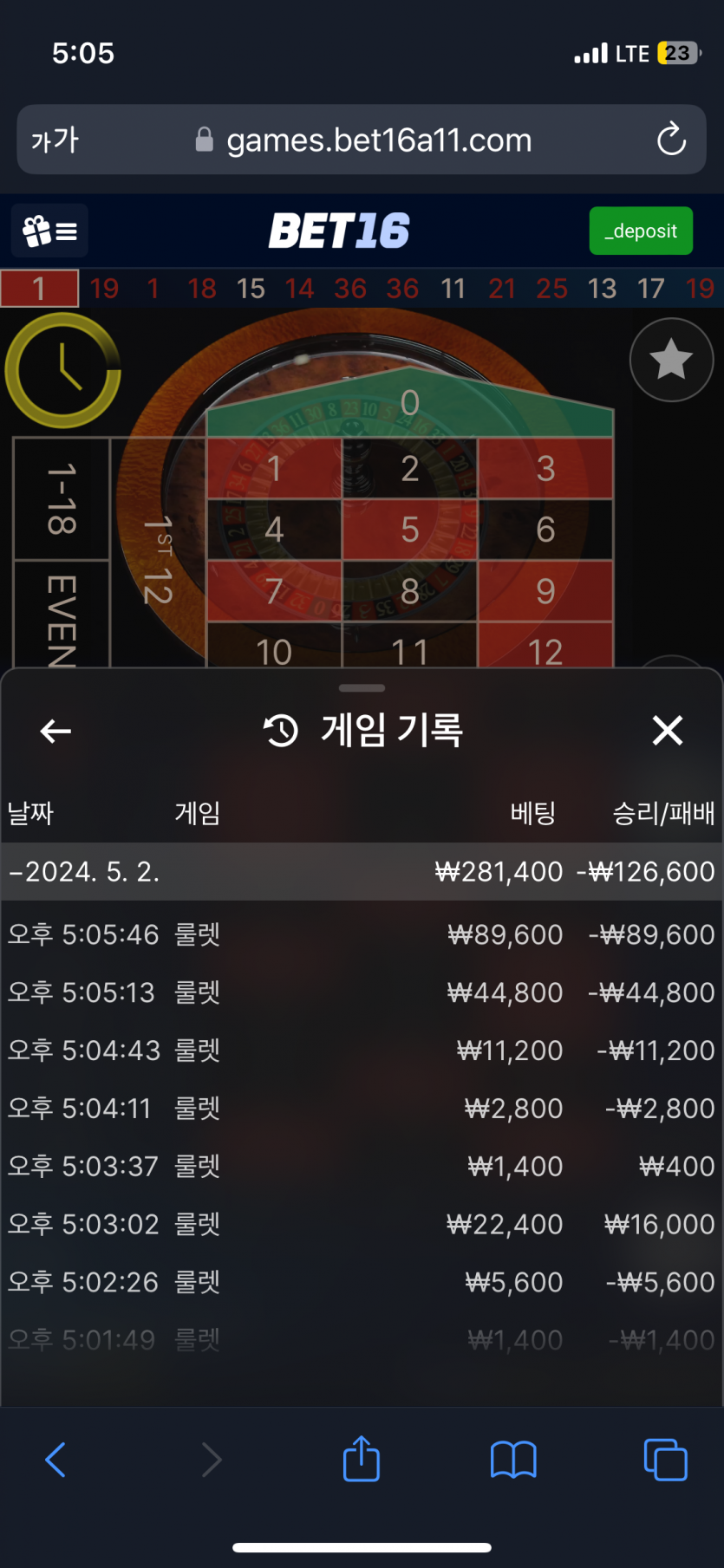724x1568 pixels.
Task: Reload the page in Safari
Action: point(670,140)
